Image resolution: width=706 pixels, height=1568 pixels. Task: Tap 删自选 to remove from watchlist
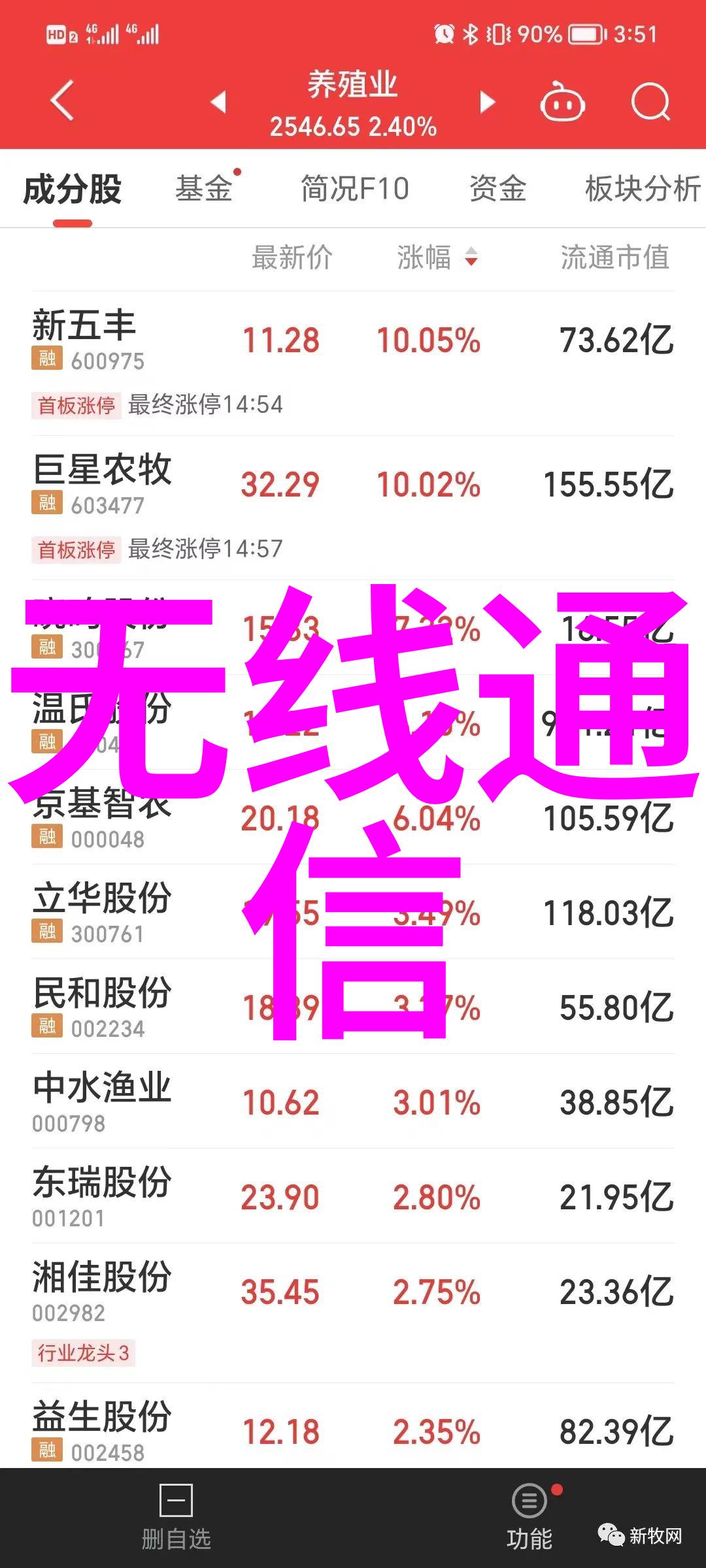[x=176, y=1517]
